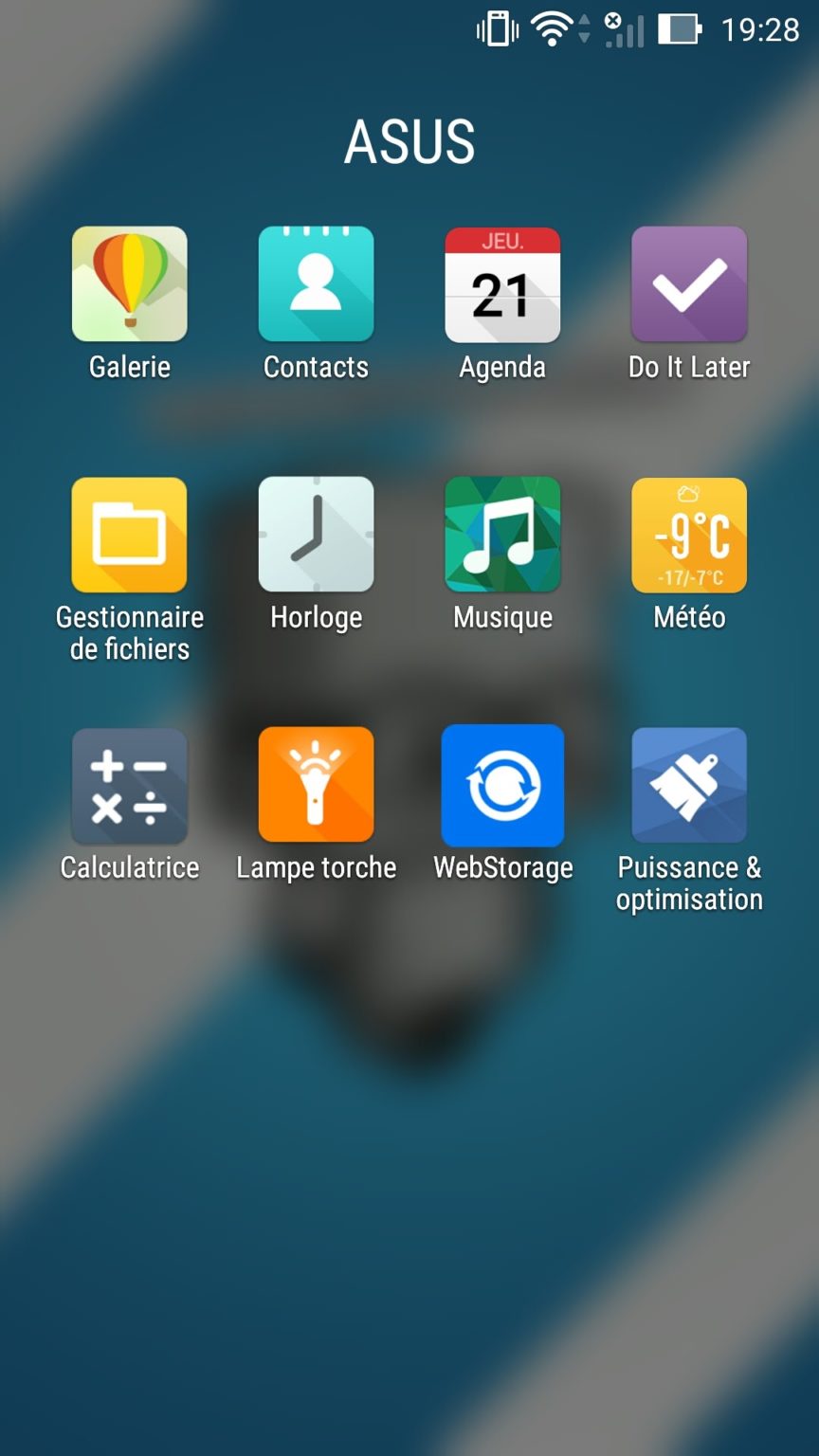Launch the Horloge clock app
This screenshot has width=819, height=1456.
tap(316, 535)
